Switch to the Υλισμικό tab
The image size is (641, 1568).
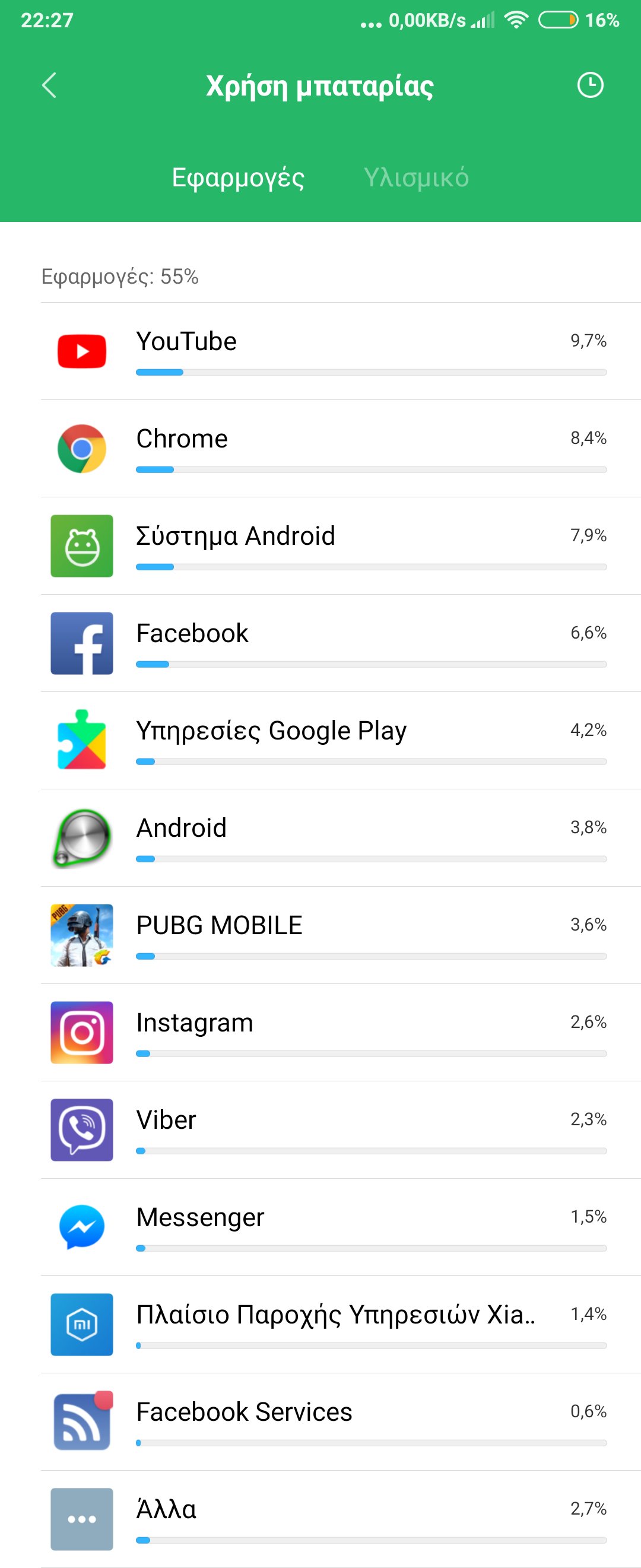416,177
